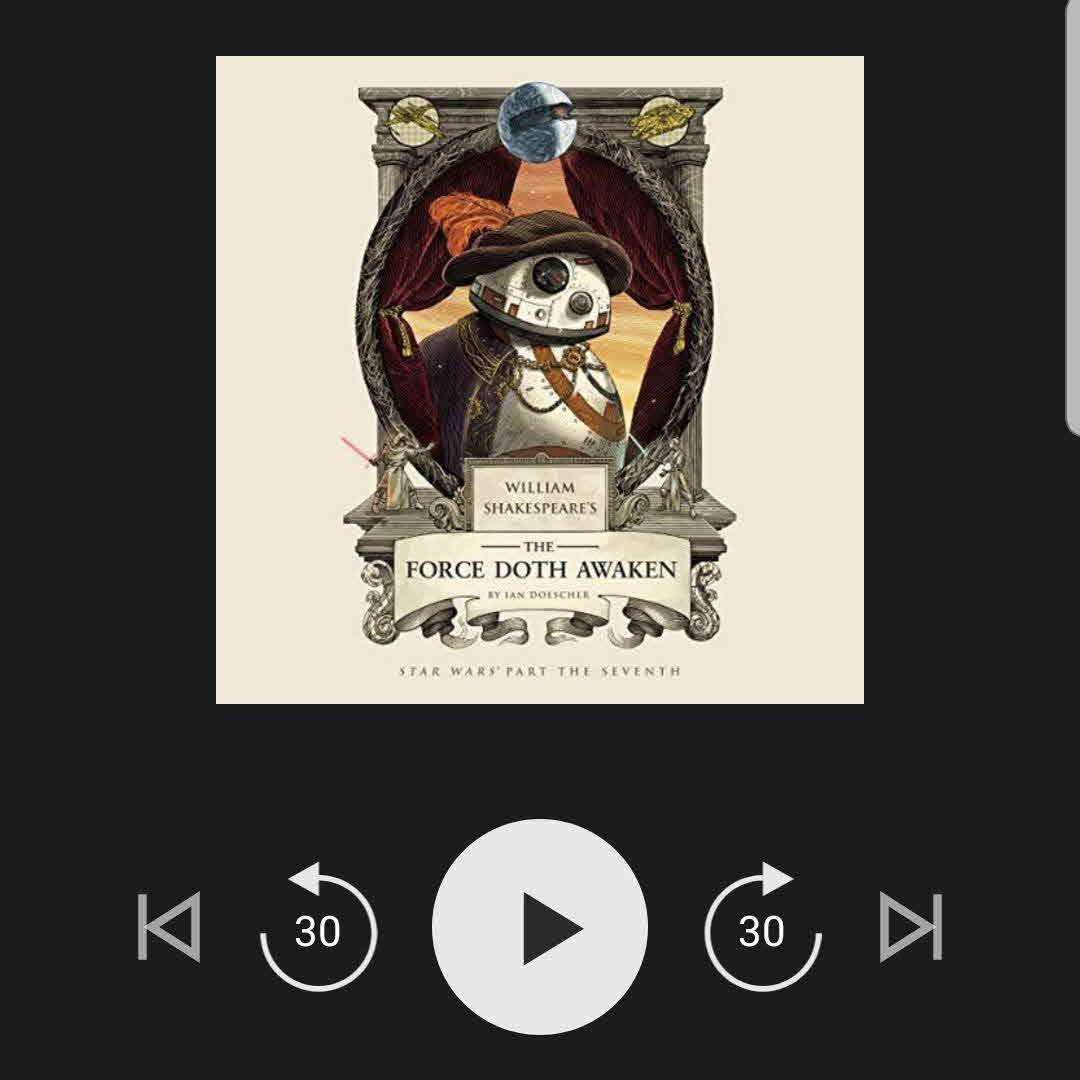Jump to next chapter
The width and height of the screenshot is (1080, 1080).
pos(910,927)
